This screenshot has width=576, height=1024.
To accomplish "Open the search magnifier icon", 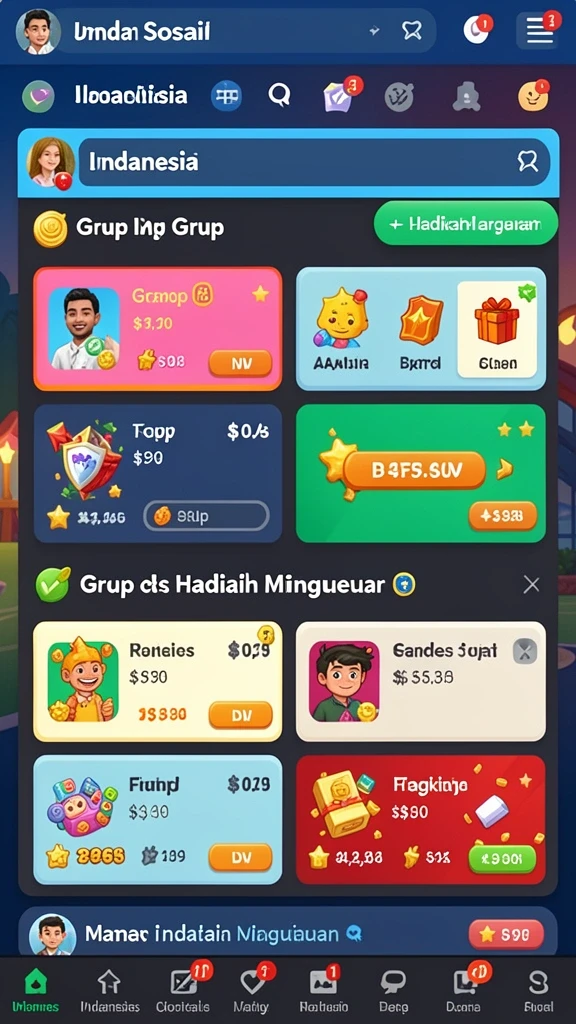I will click(279, 97).
